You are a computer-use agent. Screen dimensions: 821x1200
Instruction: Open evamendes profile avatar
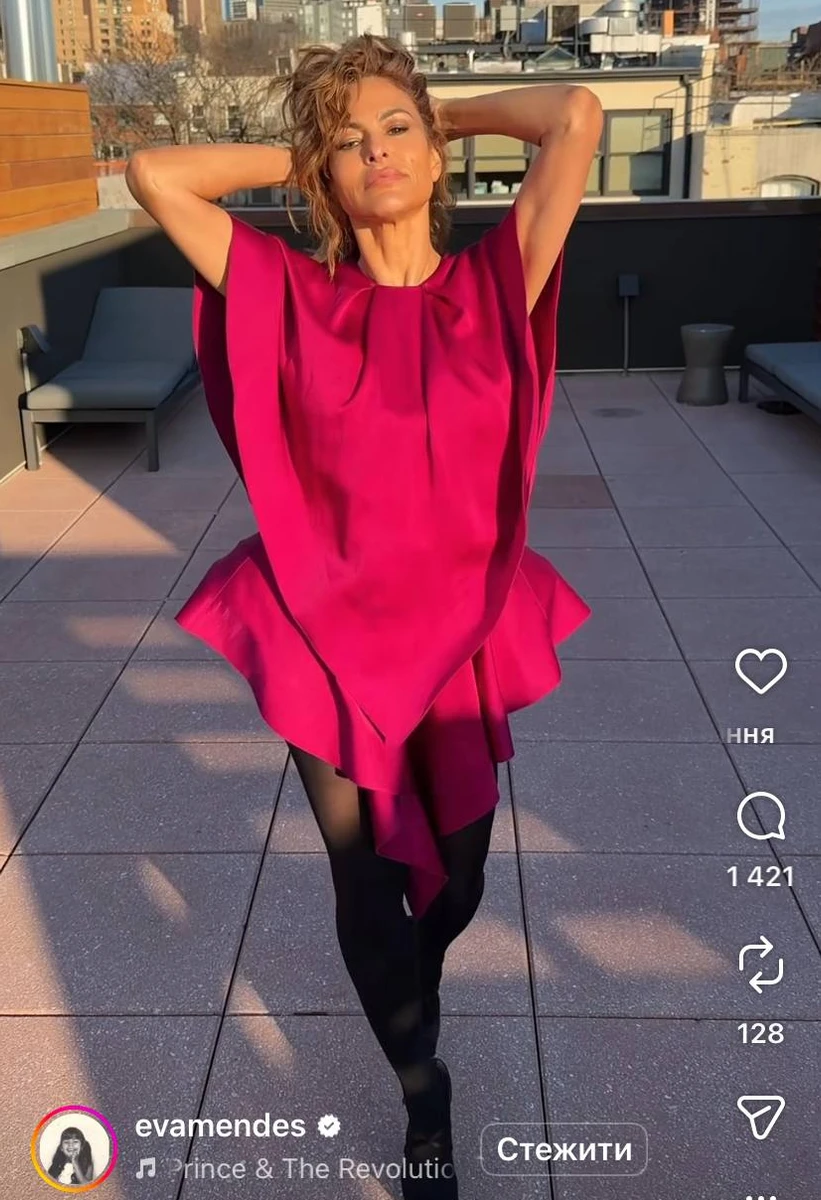pyautogui.click(x=74, y=1149)
